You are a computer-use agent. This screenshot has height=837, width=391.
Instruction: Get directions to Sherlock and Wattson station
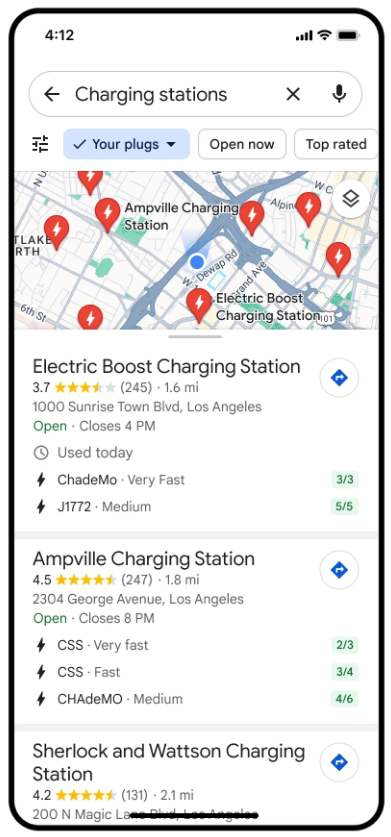(x=339, y=762)
